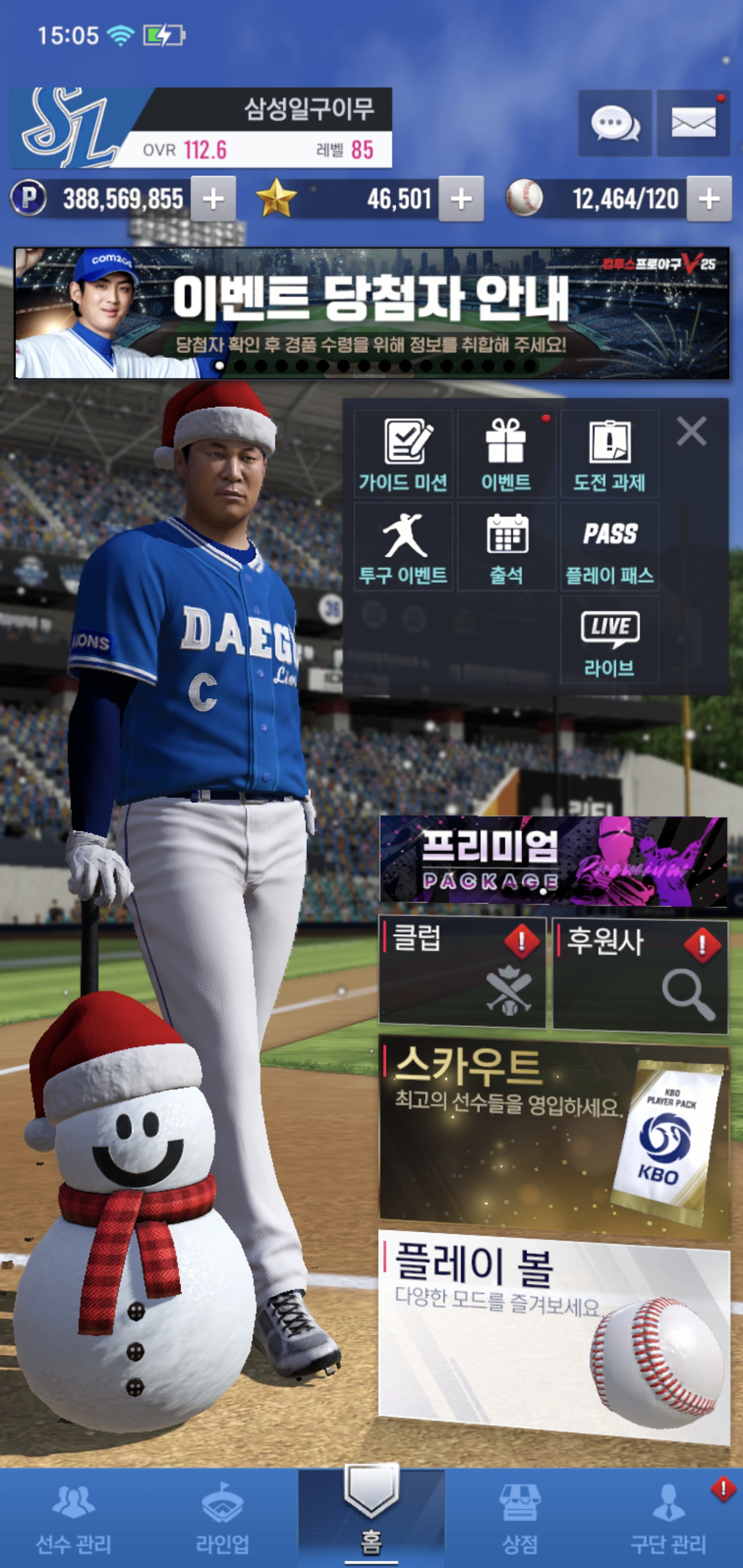743x1568 pixels.
Task: Open 투구 이벤트
Action: click(x=403, y=547)
